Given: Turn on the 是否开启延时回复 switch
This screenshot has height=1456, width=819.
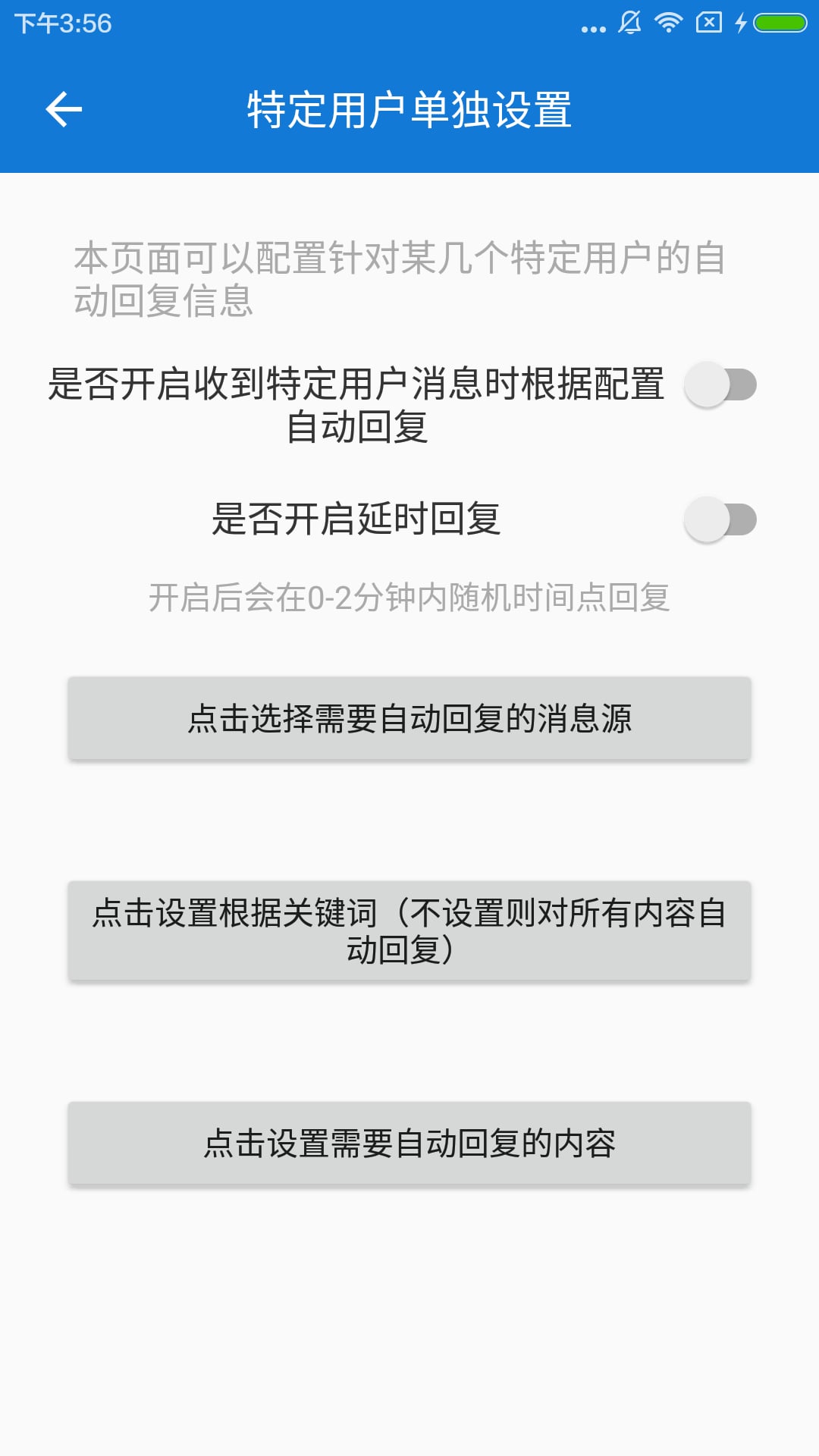Looking at the screenshot, I should (720, 519).
